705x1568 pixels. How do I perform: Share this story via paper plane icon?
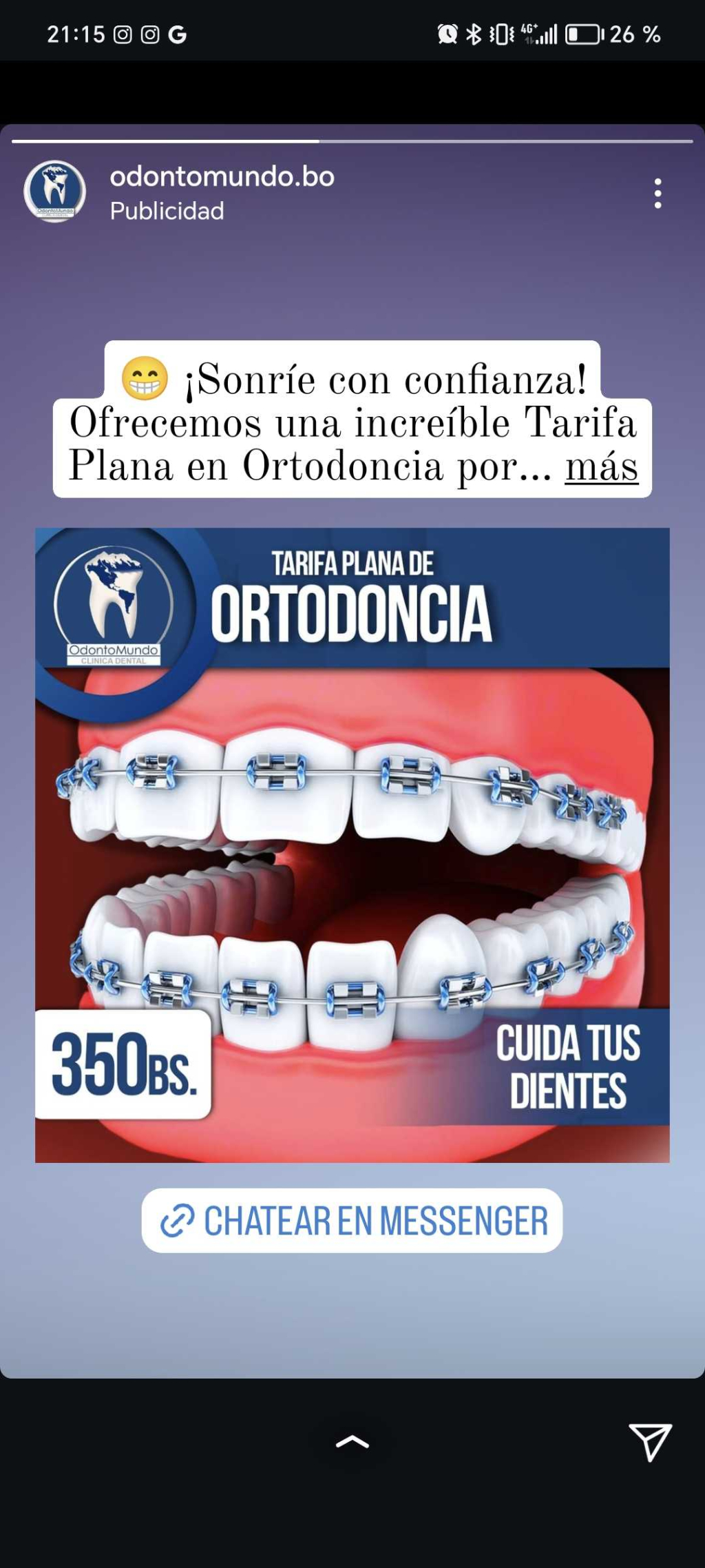click(x=651, y=1441)
